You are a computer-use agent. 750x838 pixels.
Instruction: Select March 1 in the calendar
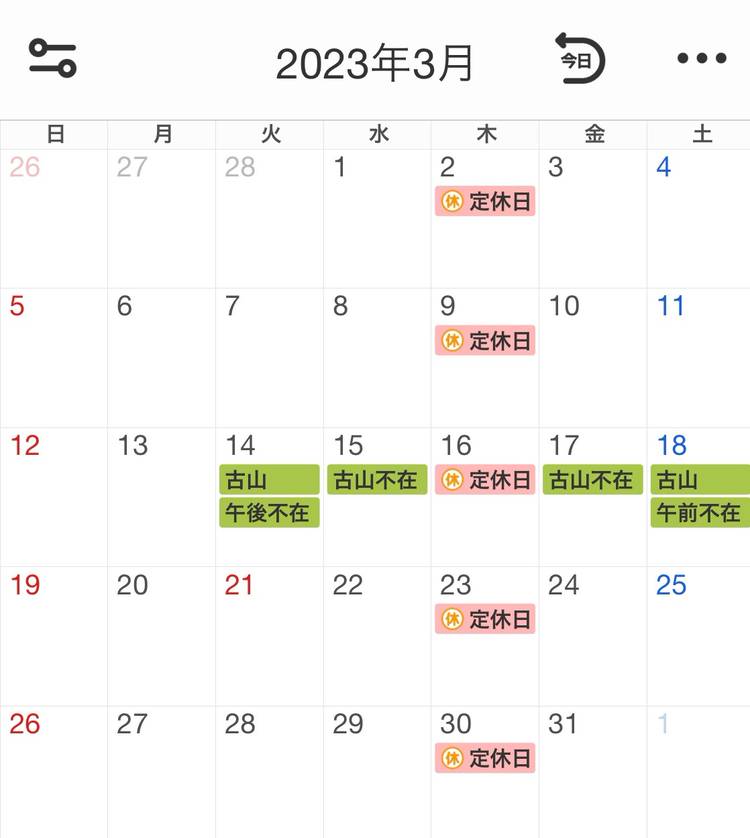(x=377, y=218)
